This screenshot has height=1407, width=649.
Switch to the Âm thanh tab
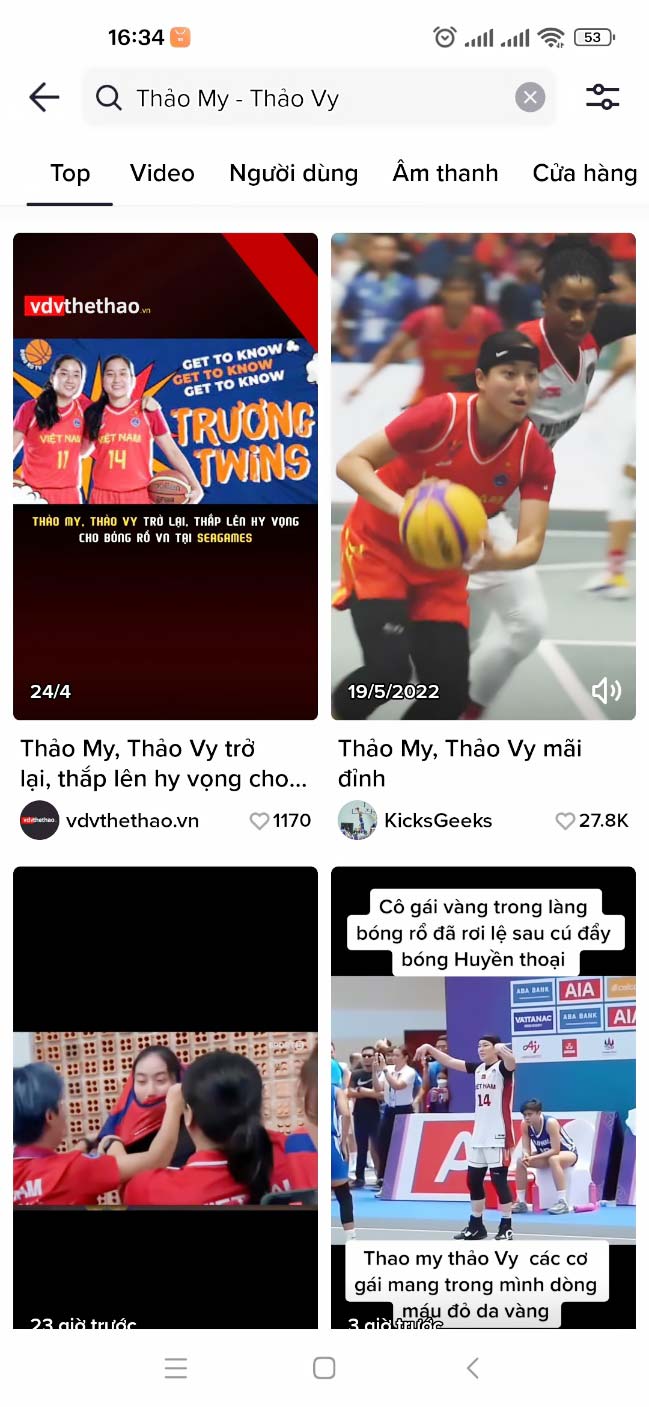445,173
